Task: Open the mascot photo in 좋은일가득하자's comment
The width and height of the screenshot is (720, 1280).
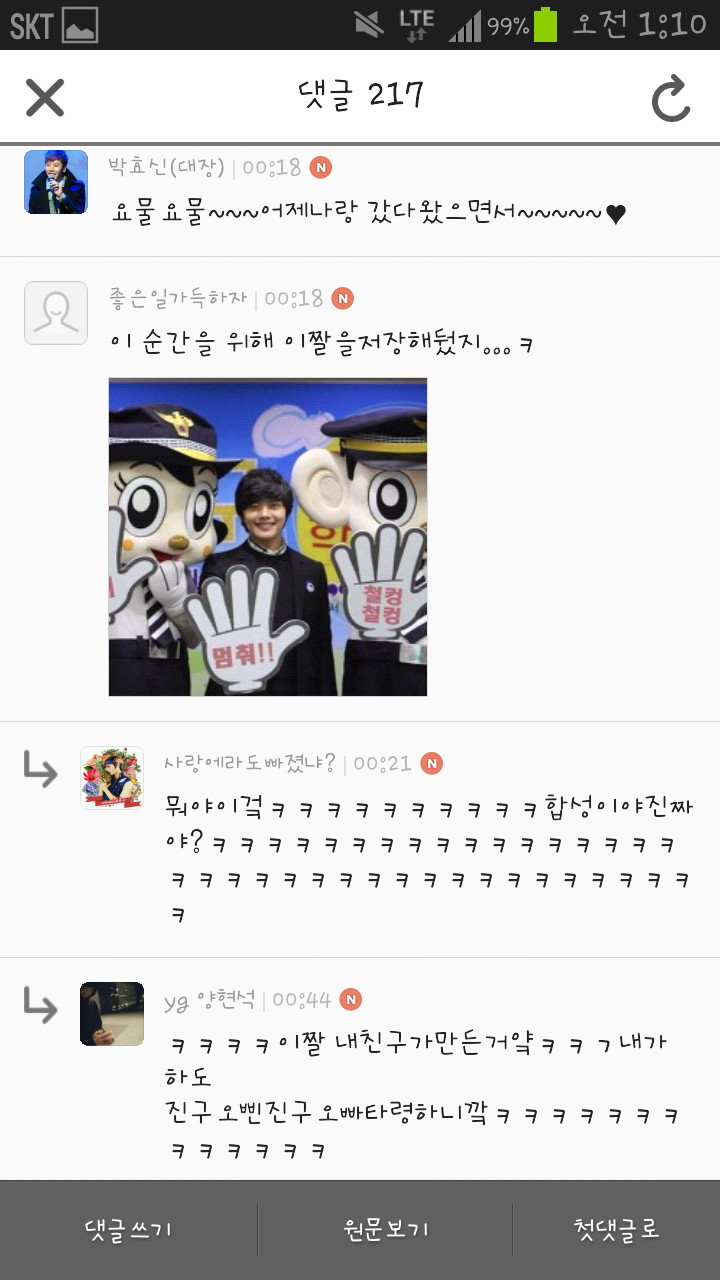Action: (x=268, y=537)
